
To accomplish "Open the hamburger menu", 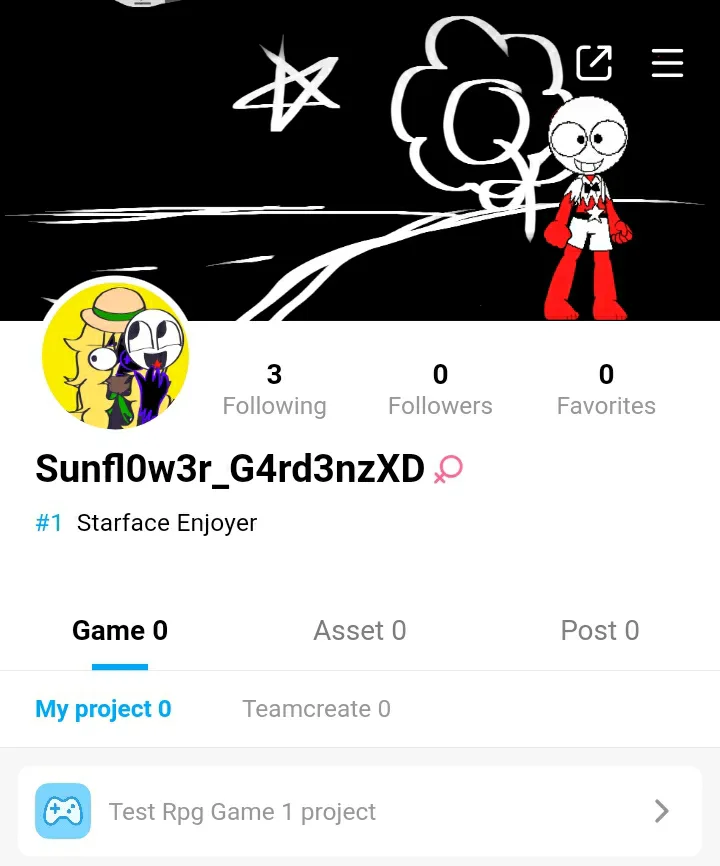I will (667, 63).
